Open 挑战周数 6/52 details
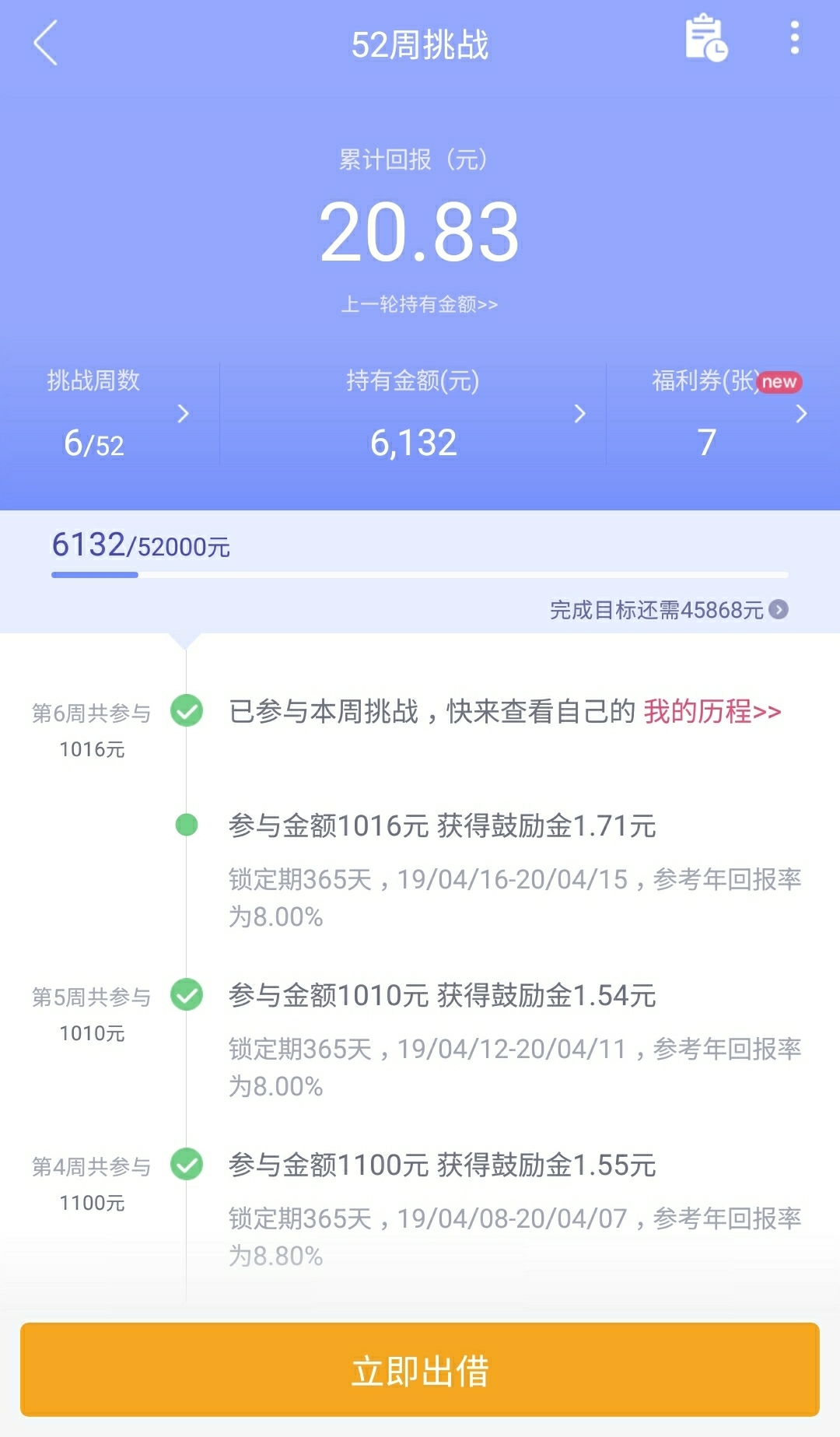 pyautogui.click(x=110, y=413)
